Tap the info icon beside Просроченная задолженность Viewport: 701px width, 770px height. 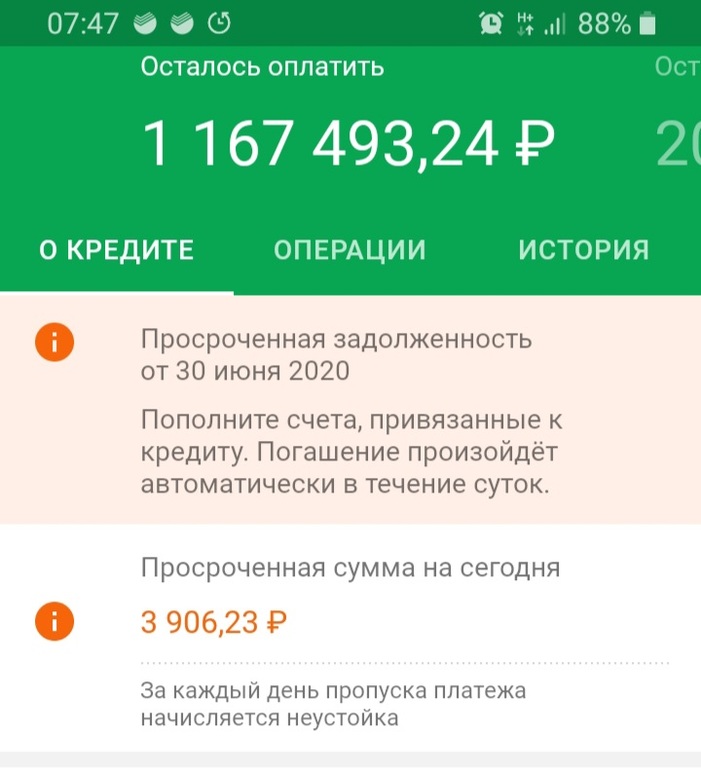point(55,343)
